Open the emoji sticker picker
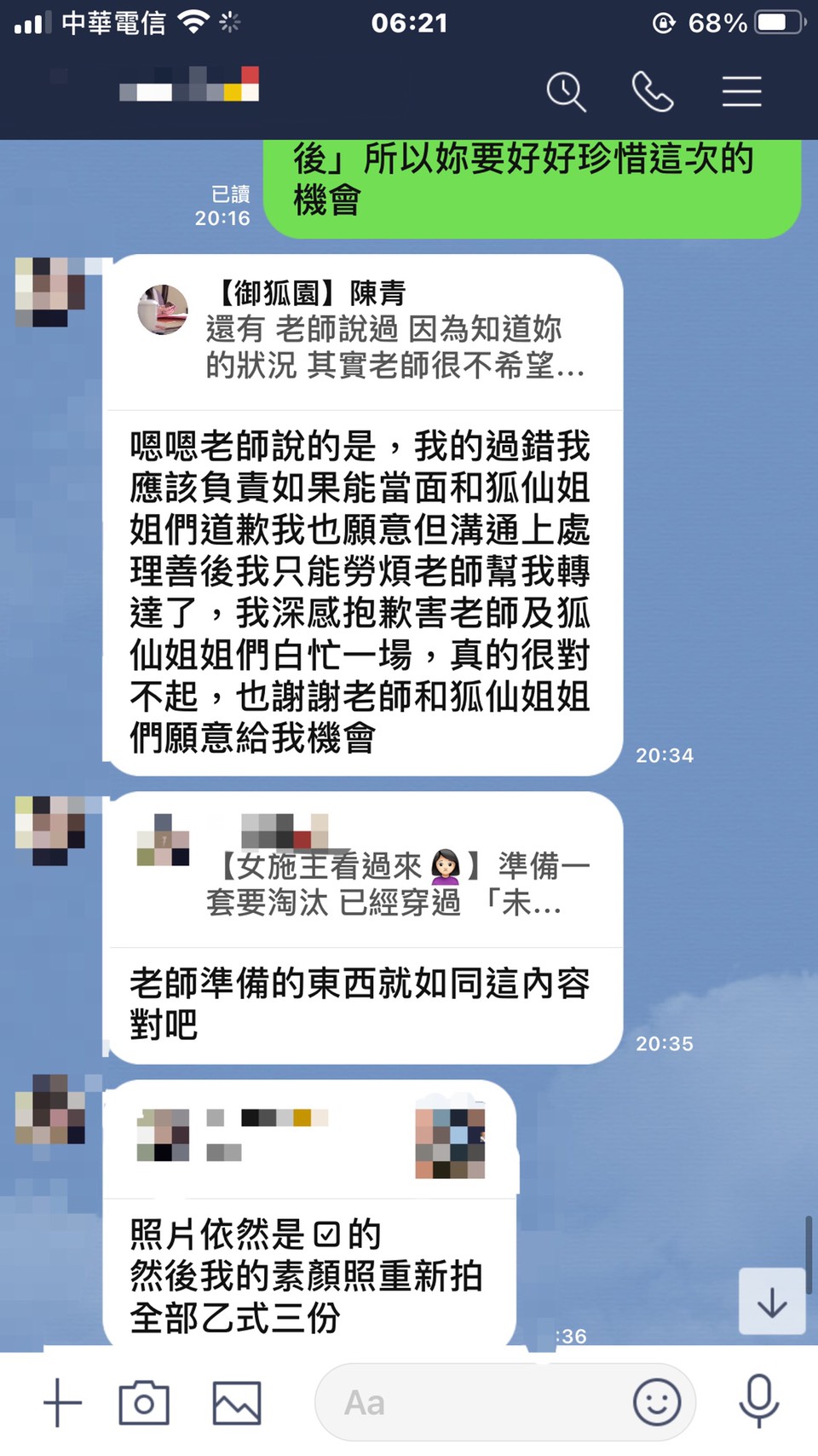Image resolution: width=818 pixels, height=1456 pixels. click(656, 1402)
